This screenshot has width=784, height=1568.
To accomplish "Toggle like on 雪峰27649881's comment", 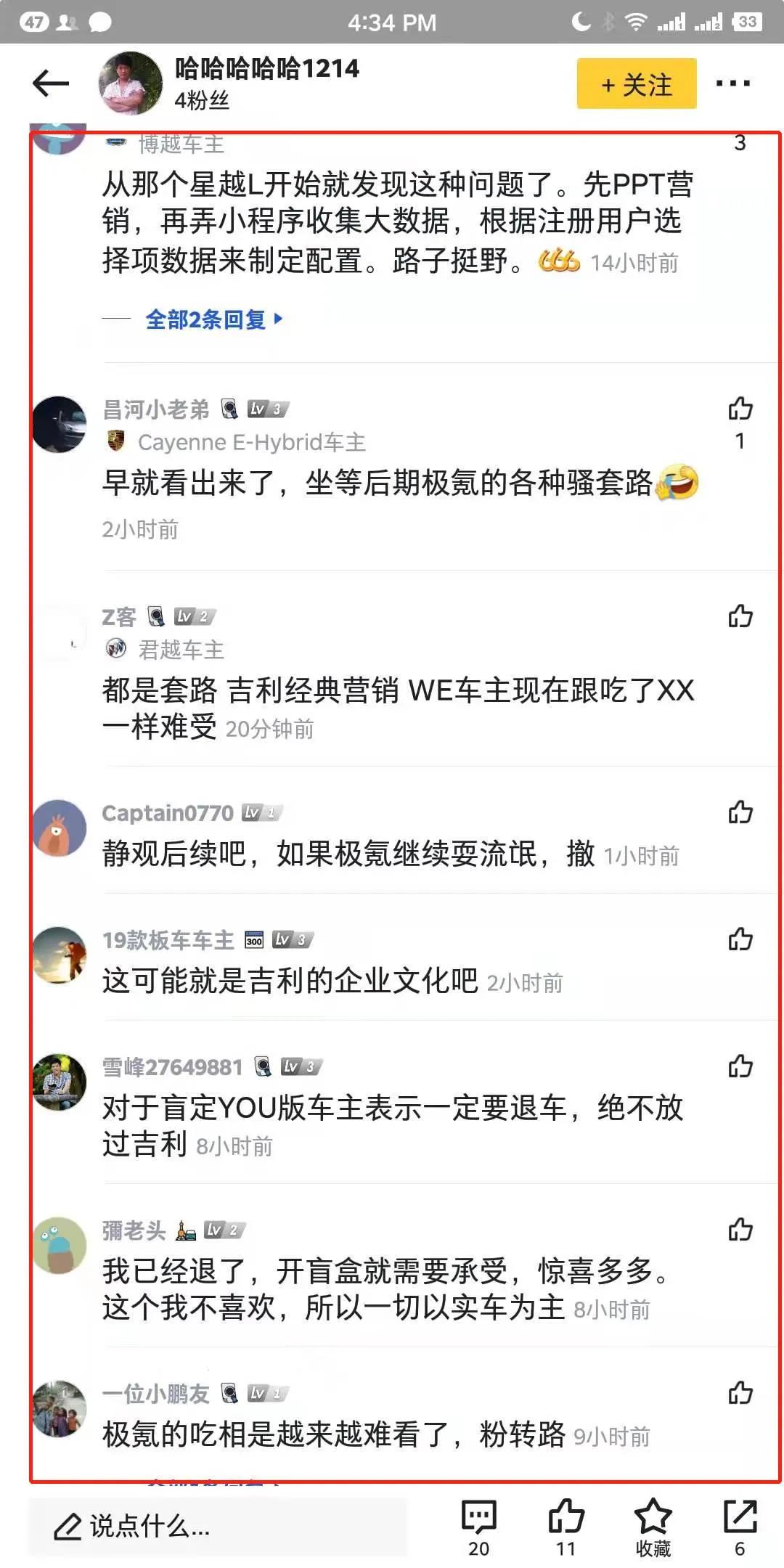I will click(x=741, y=1065).
